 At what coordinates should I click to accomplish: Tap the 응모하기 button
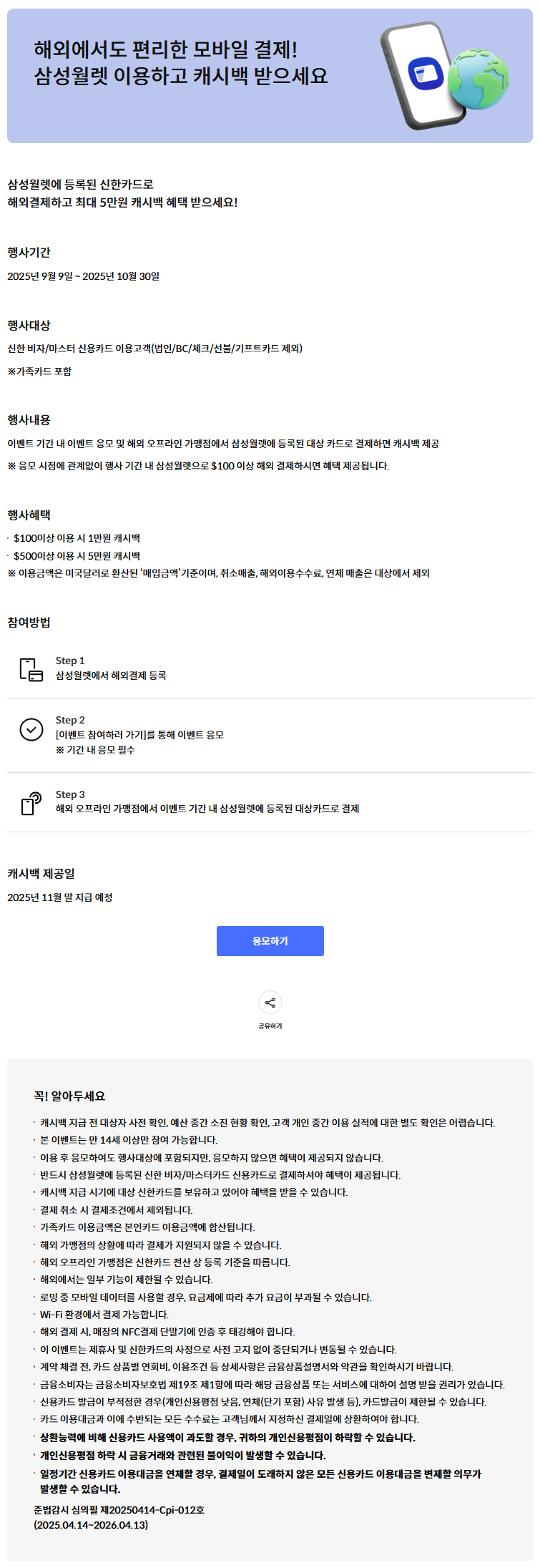point(270,941)
